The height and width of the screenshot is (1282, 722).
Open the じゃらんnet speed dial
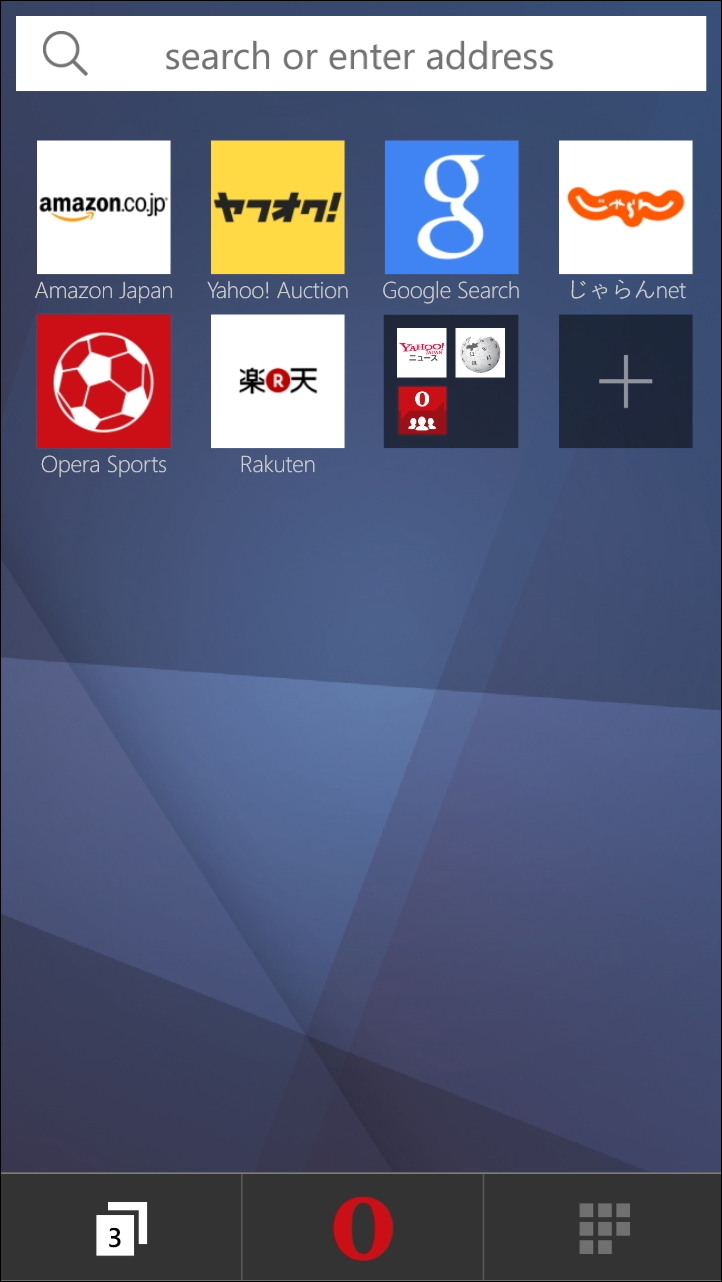pyautogui.click(x=625, y=207)
